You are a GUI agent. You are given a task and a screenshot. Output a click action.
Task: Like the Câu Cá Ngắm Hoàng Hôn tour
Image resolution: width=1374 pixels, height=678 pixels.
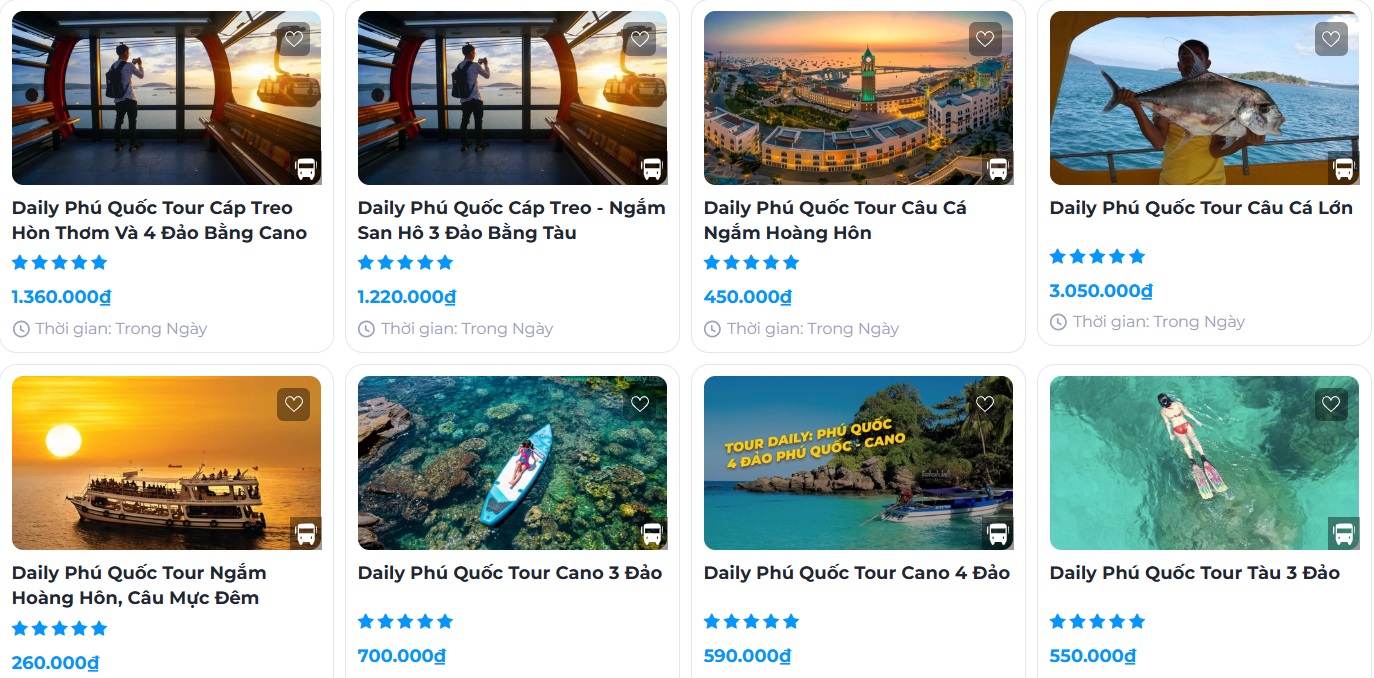tap(985, 39)
